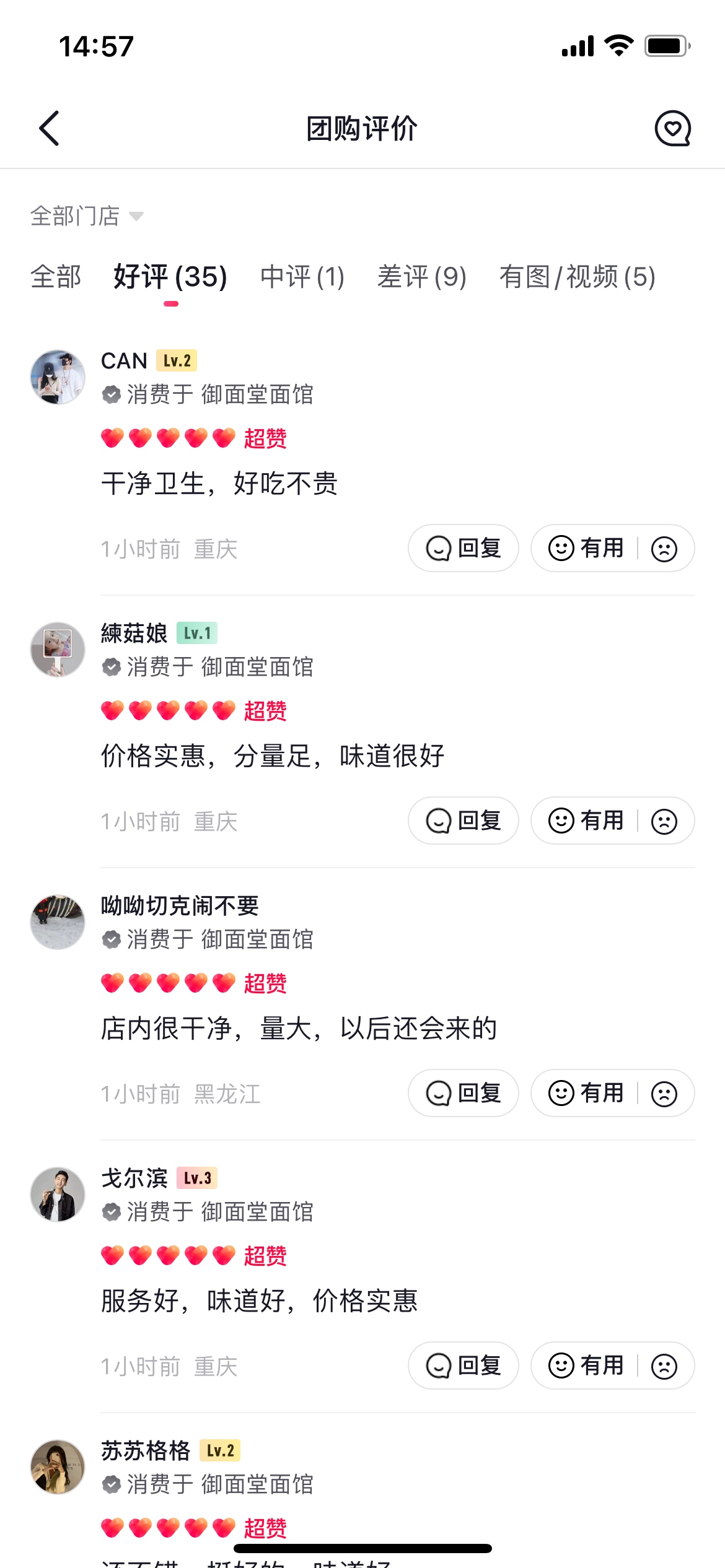This screenshot has height=1568, width=725.
Task: Open 苏苏格格's profile avatar
Action: 58,1466
